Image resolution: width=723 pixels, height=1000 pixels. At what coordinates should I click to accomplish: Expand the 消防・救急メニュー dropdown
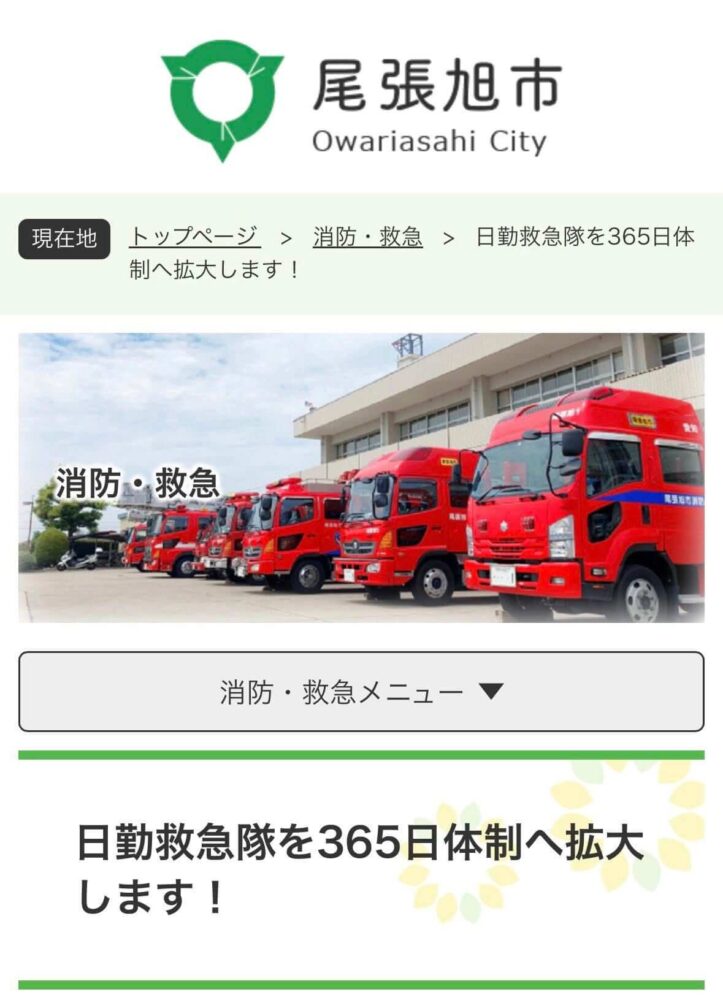click(361, 692)
